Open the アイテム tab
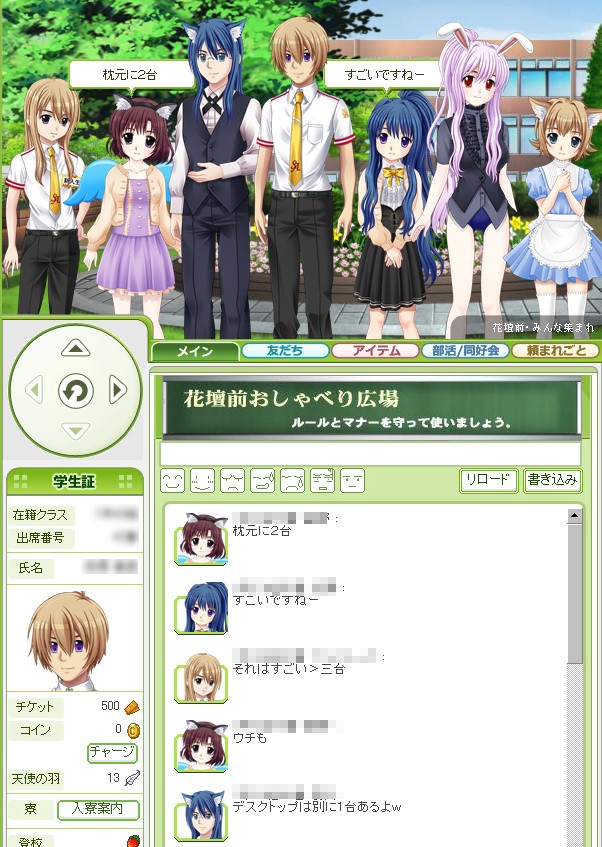This screenshot has height=847, width=602. [x=375, y=351]
